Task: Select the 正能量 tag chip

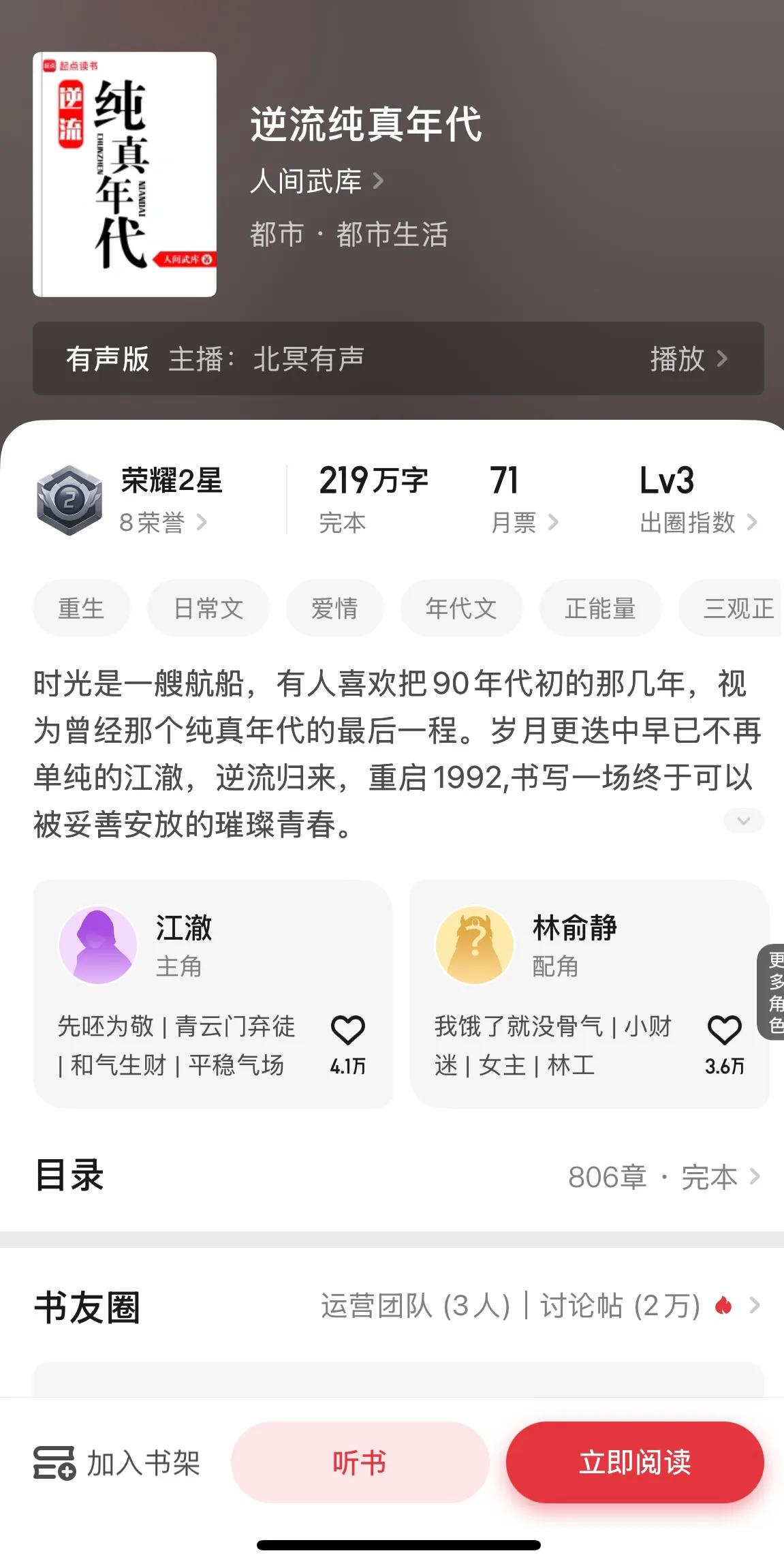Action: click(600, 608)
